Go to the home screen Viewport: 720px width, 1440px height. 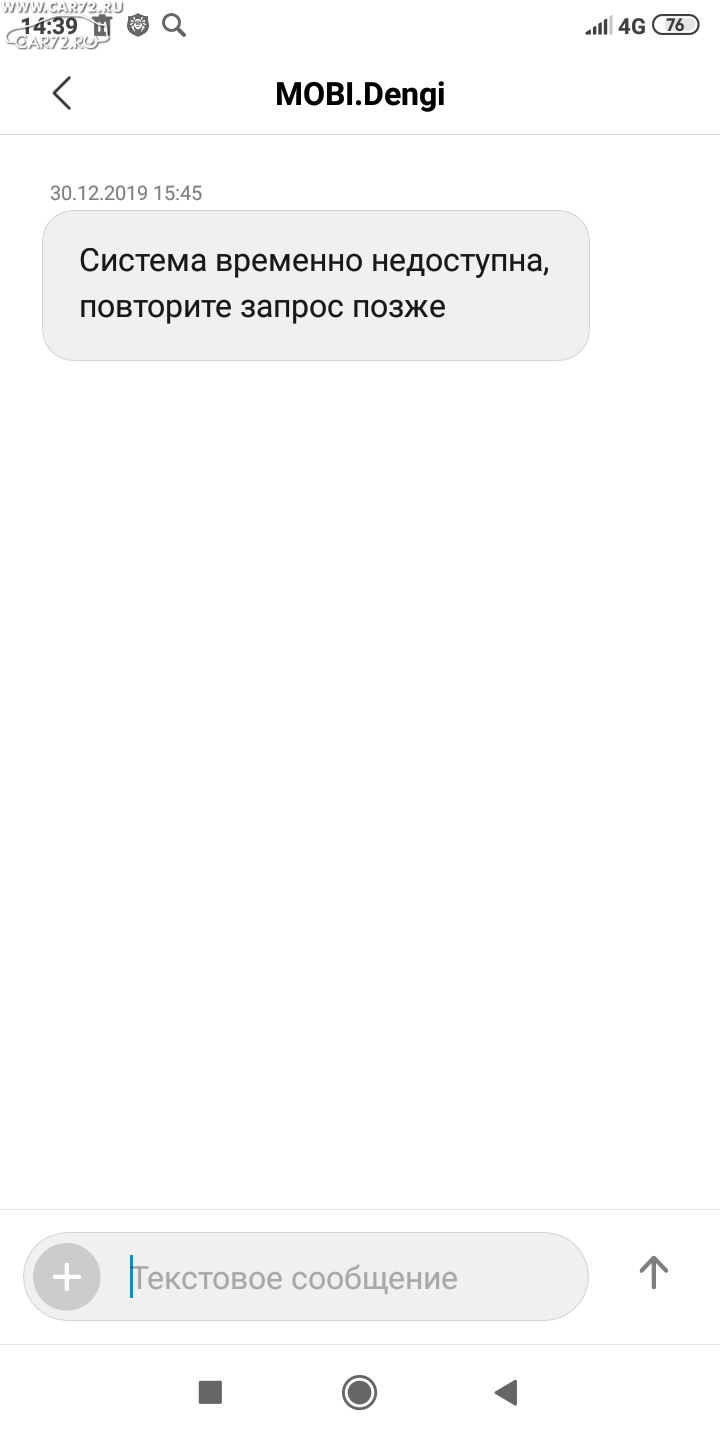(359, 1392)
